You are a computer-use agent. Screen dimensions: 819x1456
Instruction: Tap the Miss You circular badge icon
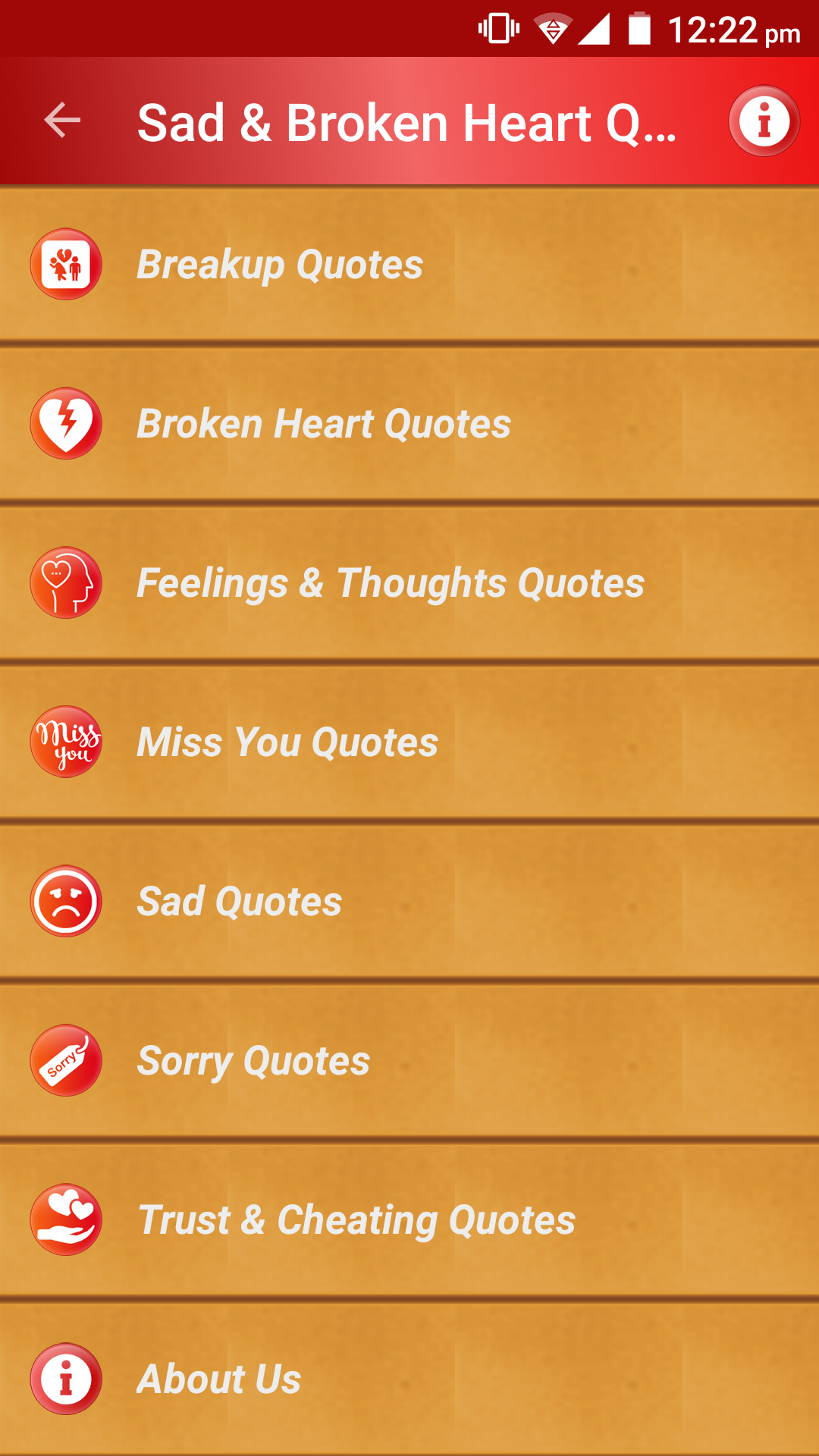click(65, 742)
